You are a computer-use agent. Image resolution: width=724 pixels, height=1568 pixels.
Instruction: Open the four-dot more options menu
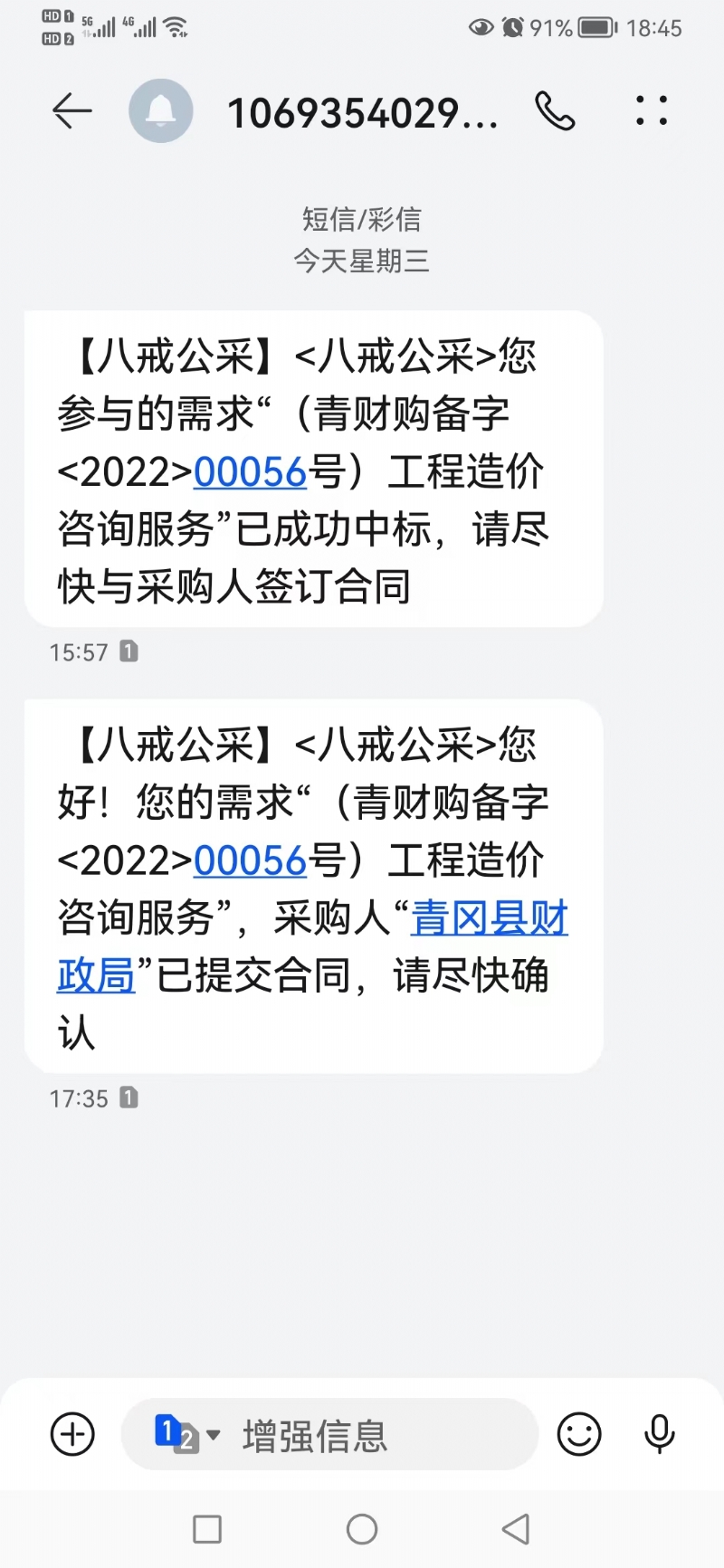click(x=652, y=110)
